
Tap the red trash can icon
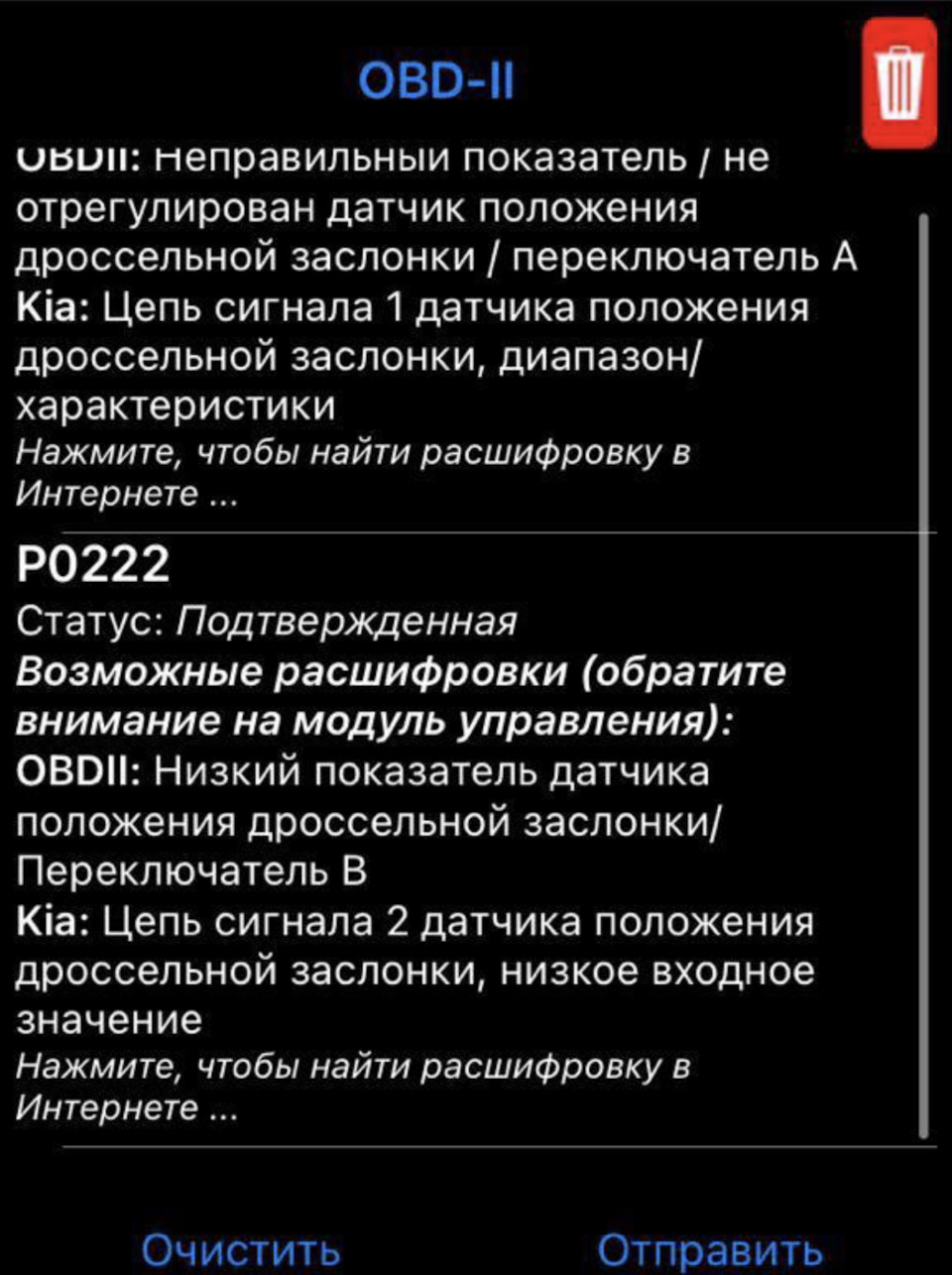pos(898,84)
